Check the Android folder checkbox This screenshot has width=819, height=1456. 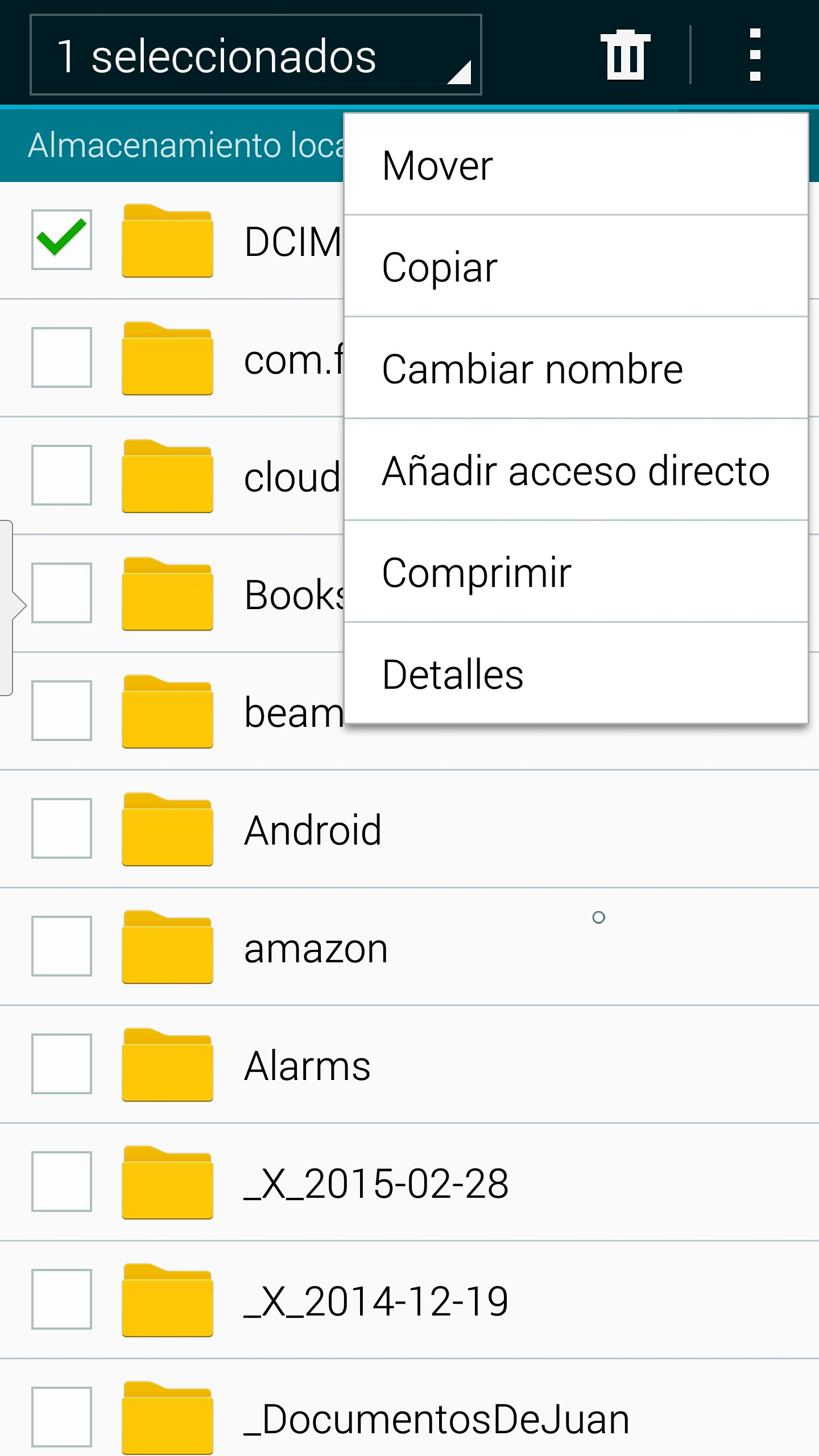(x=61, y=828)
